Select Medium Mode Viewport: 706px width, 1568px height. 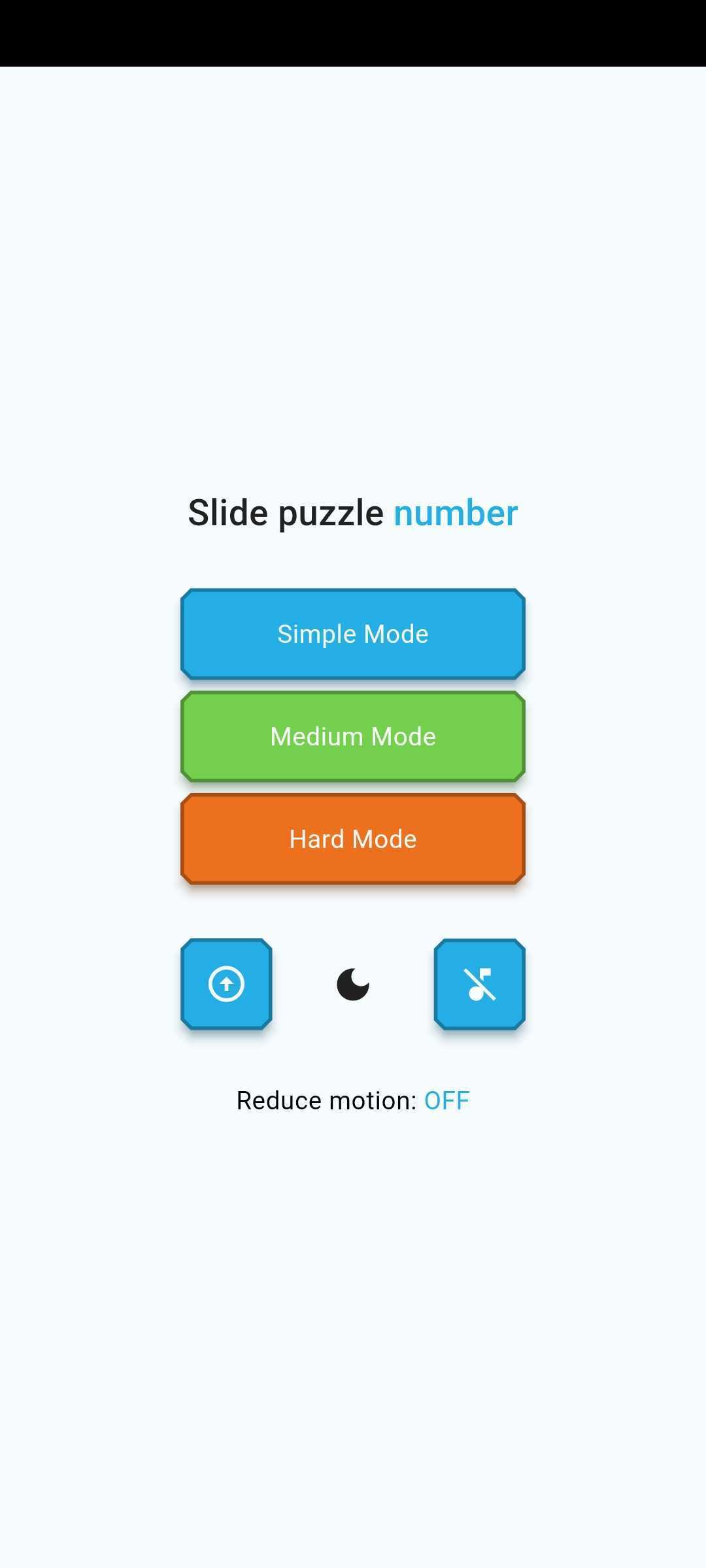[x=353, y=736]
